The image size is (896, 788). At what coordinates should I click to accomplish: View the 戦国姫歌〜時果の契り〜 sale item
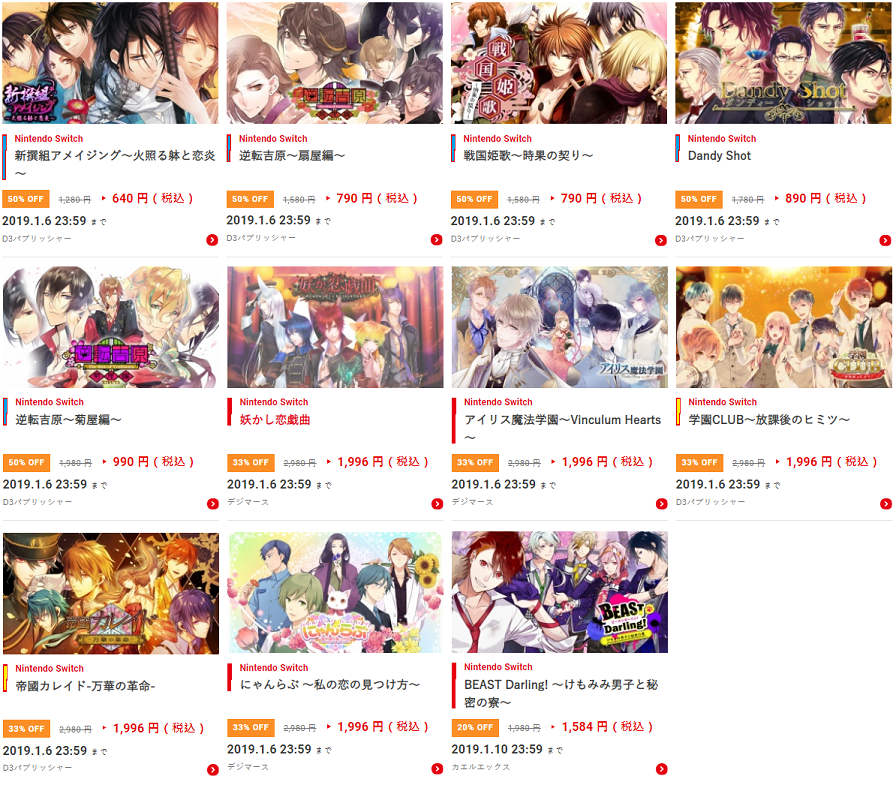559,64
